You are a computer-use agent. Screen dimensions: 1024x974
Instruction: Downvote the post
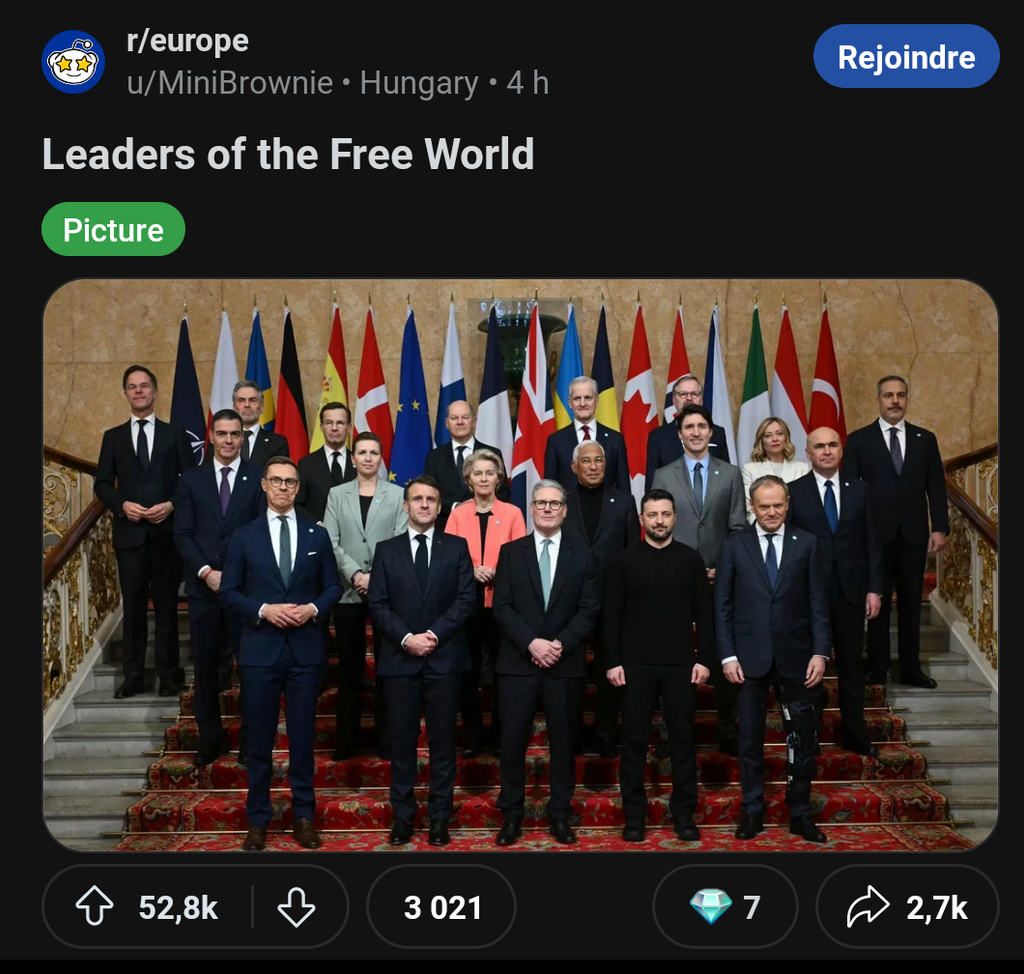click(296, 907)
